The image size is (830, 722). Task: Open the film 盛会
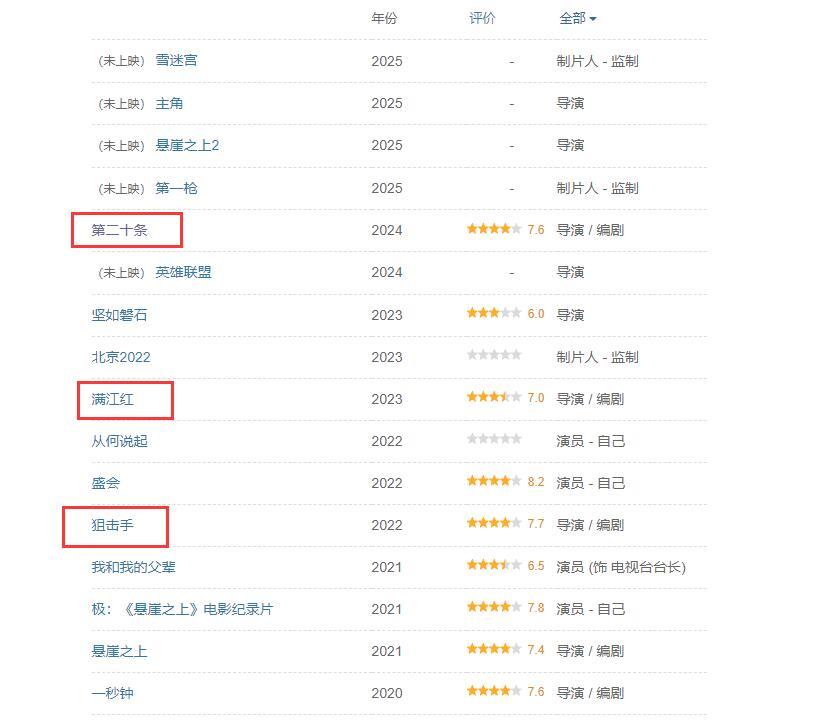click(x=105, y=483)
